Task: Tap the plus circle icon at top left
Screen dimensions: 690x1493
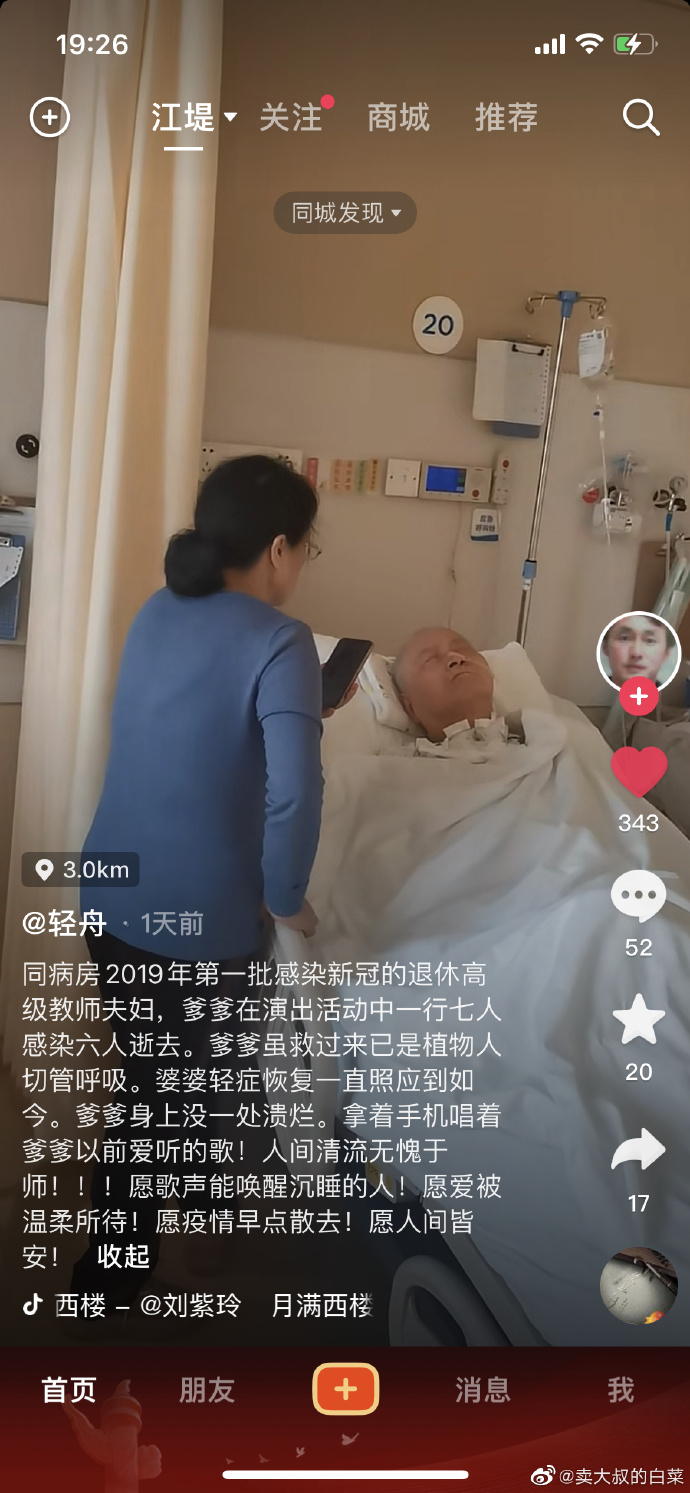Action: tap(50, 118)
